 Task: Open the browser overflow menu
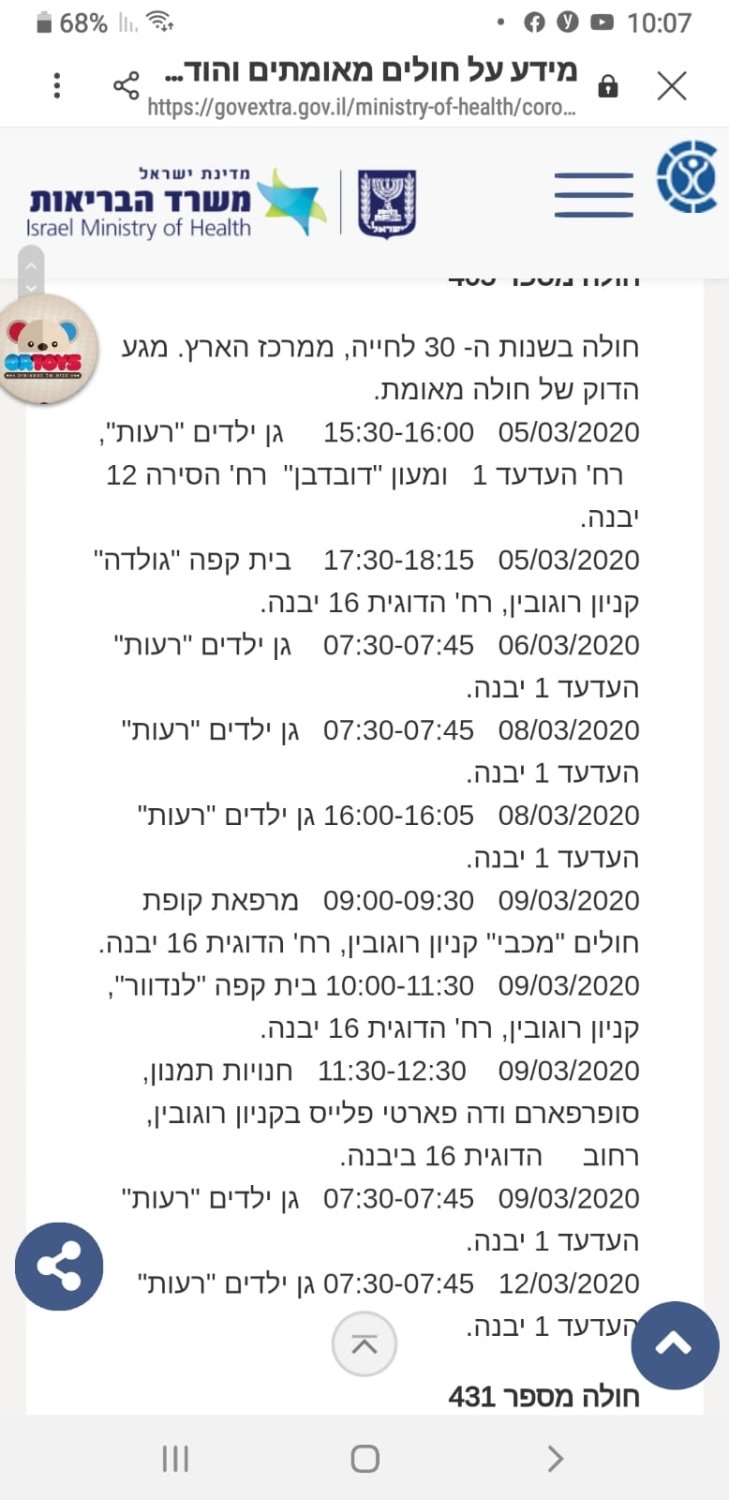click(x=57, y=86)
